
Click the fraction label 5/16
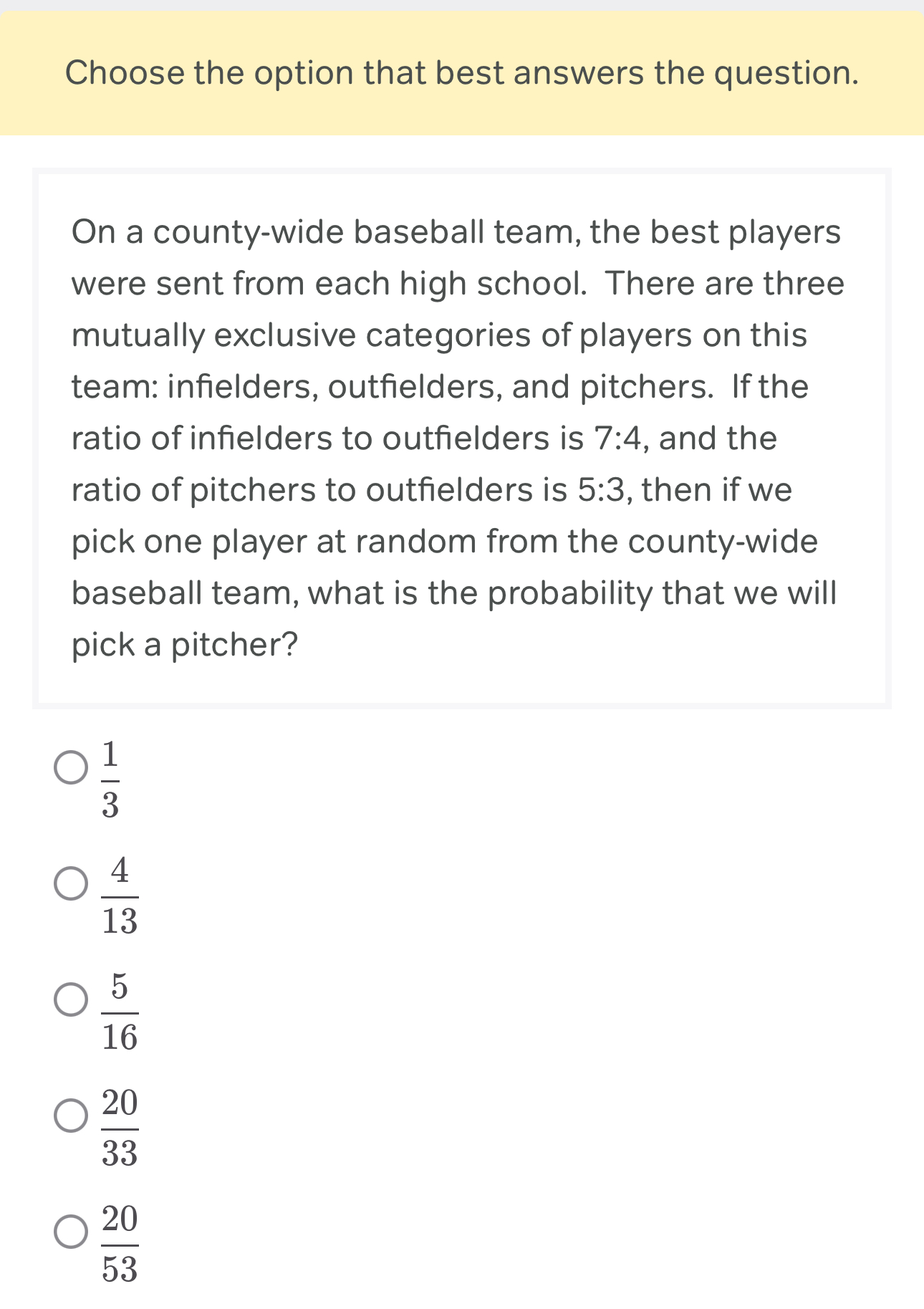(120, 1010)
